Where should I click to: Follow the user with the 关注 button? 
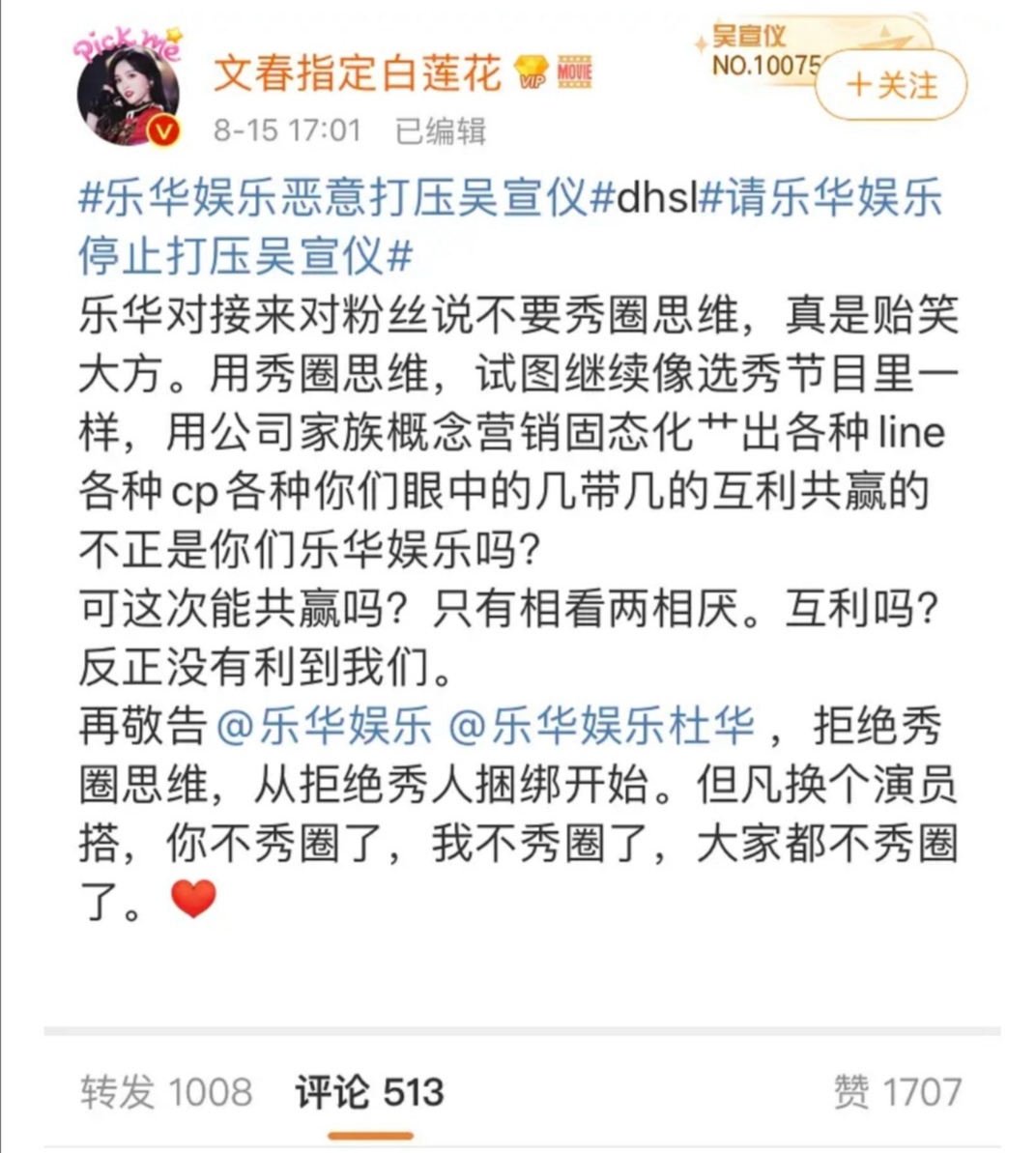890,85
